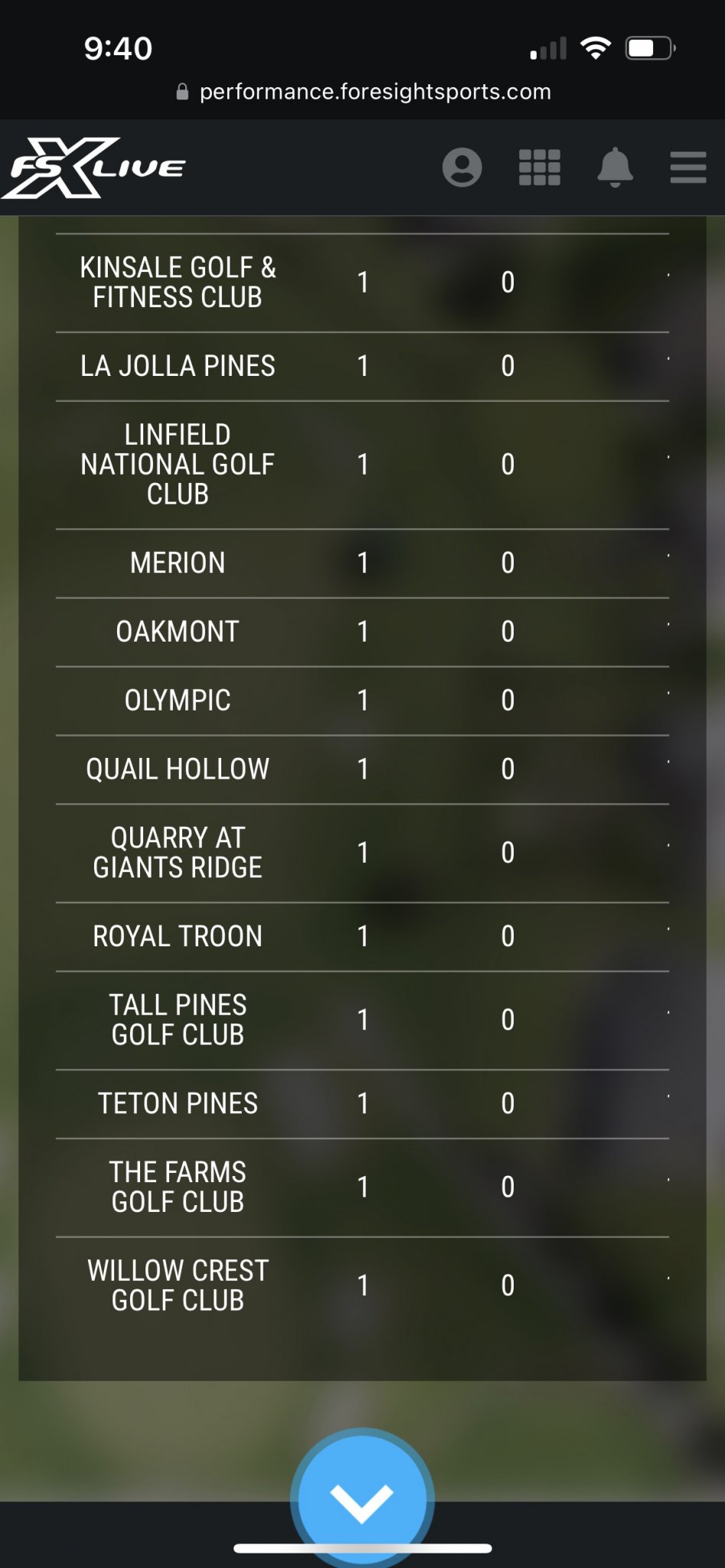Open the apps grid menu
The width and height of the screenshot is (725, 1568).
pyautogui.click(x=540, y=167)
